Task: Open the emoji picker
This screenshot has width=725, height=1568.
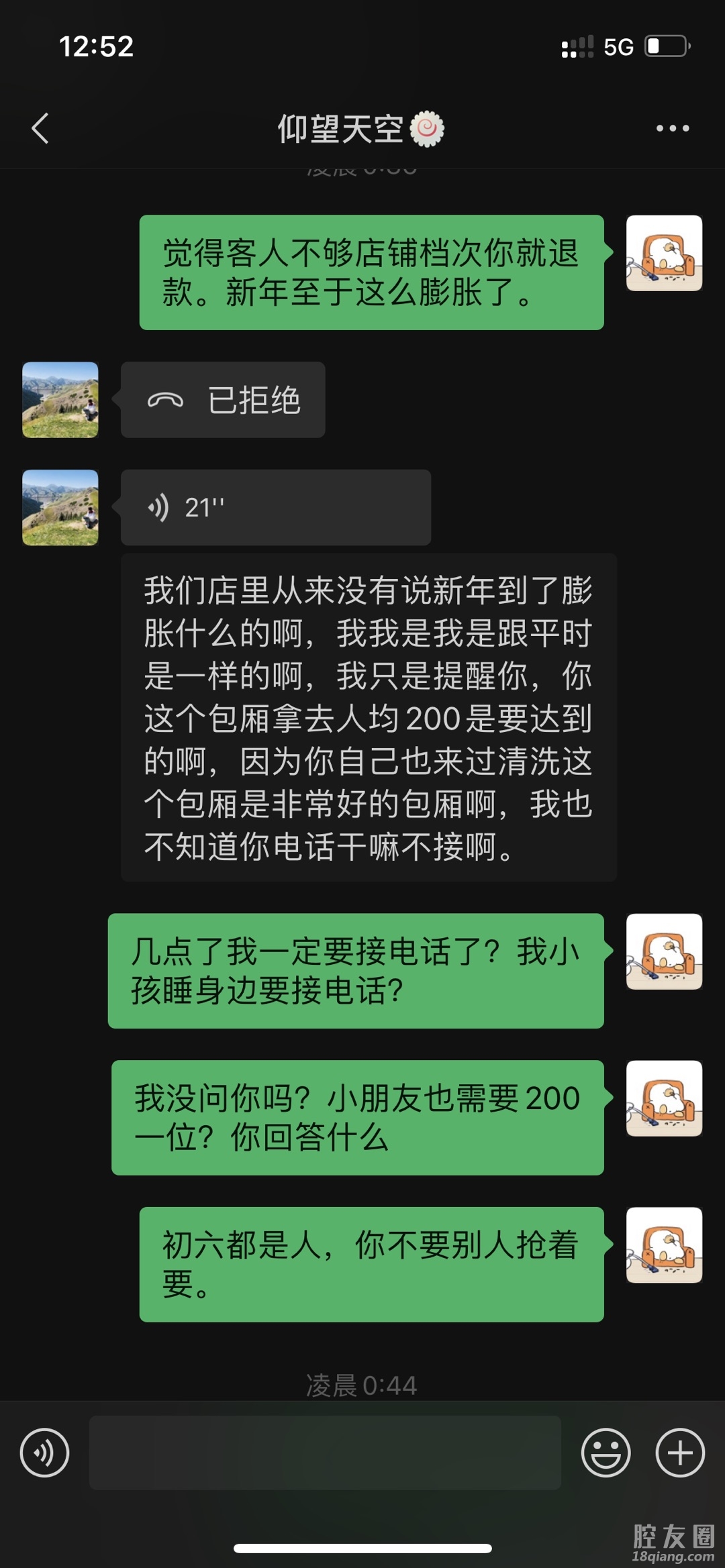Action: [606, 1453]
